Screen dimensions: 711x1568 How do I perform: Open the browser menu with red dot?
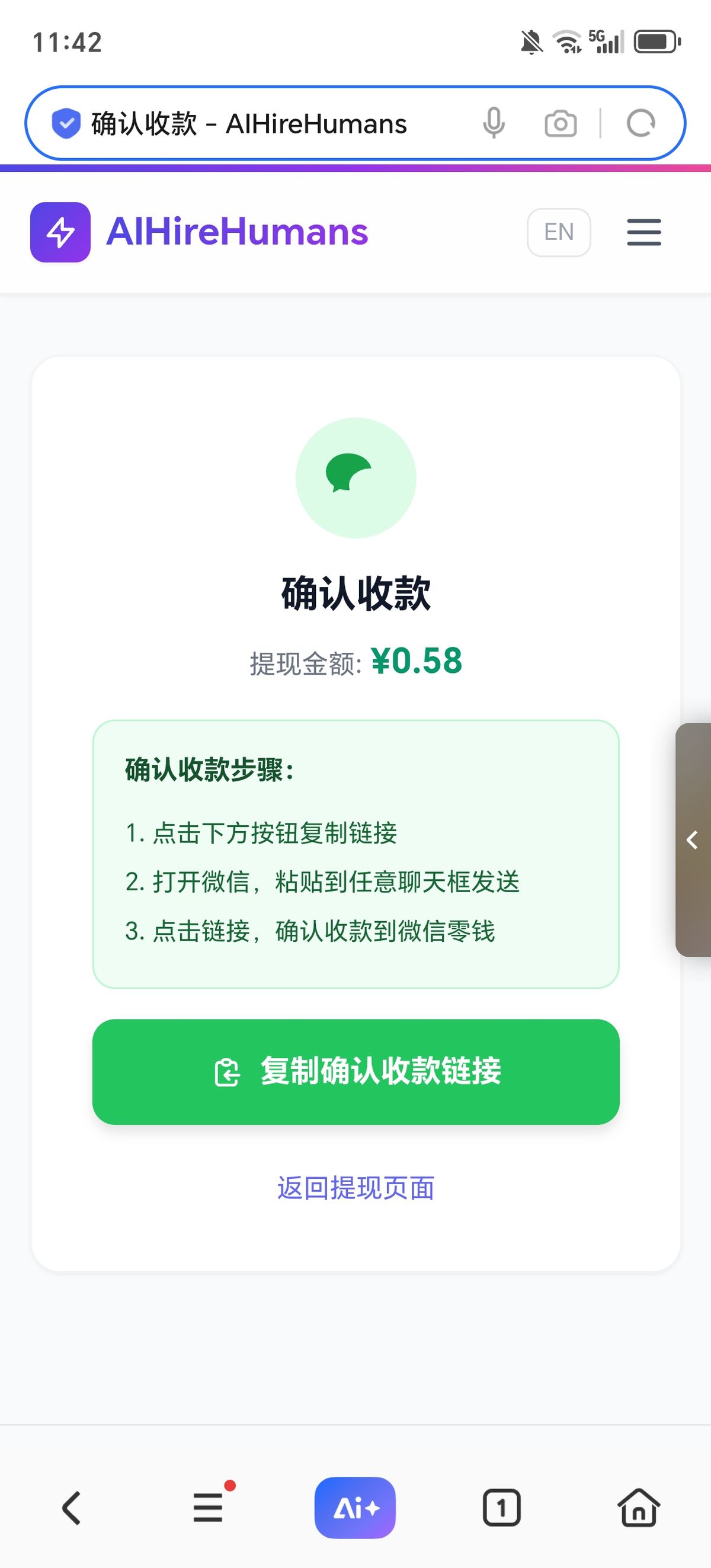click(209, 1508)
